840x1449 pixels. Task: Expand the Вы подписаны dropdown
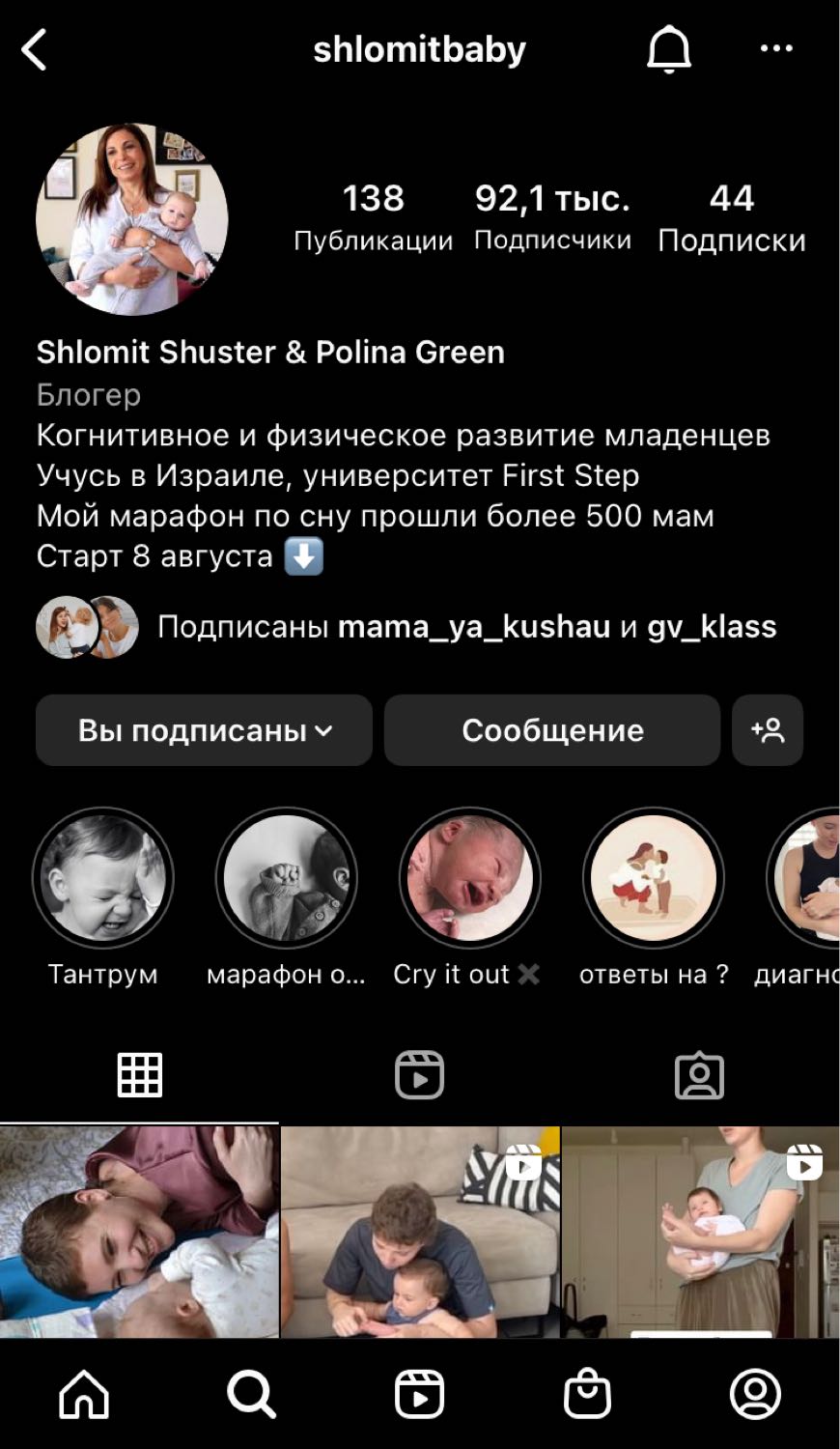pos(204,730)
